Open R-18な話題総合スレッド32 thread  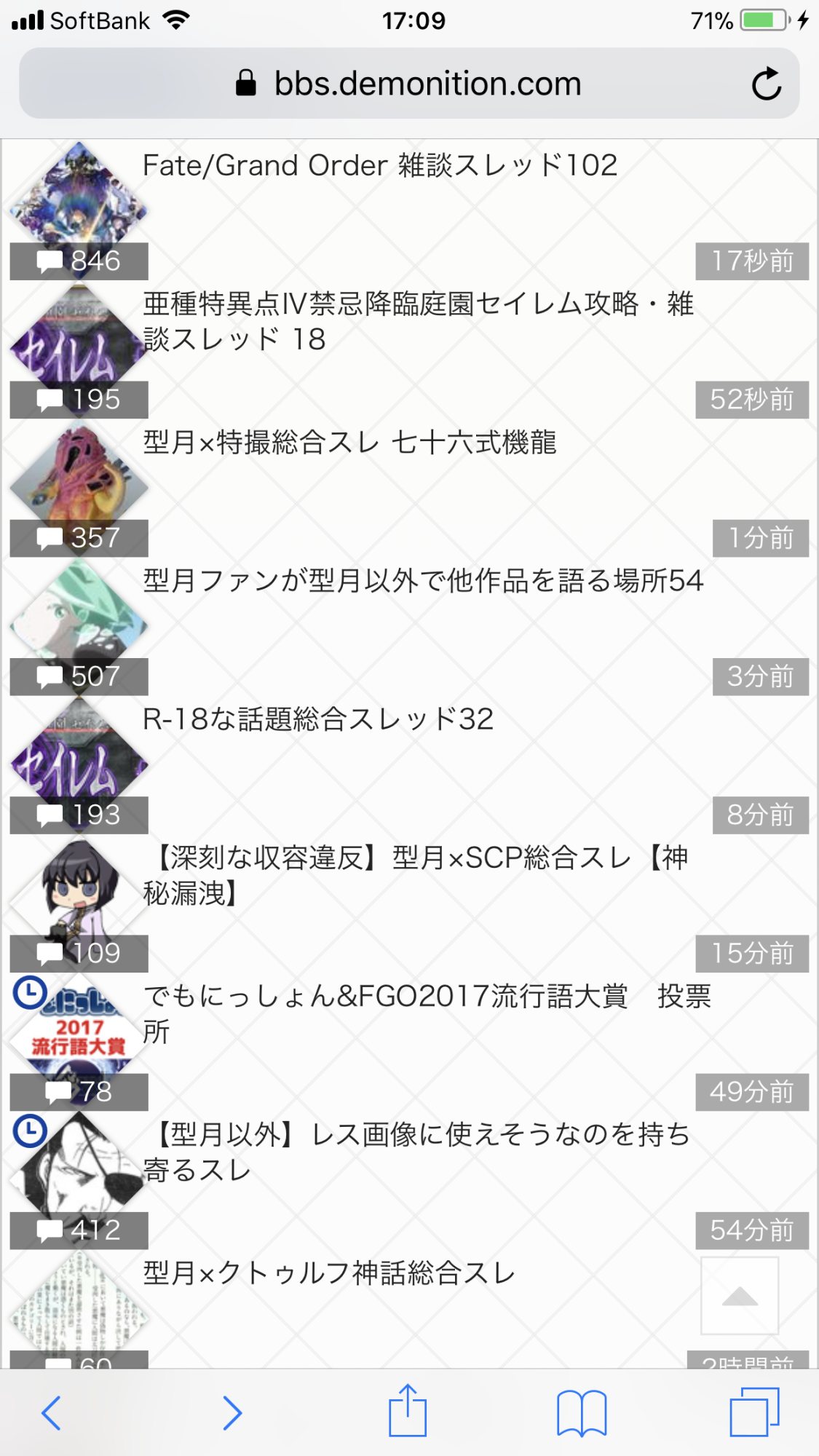318,719
